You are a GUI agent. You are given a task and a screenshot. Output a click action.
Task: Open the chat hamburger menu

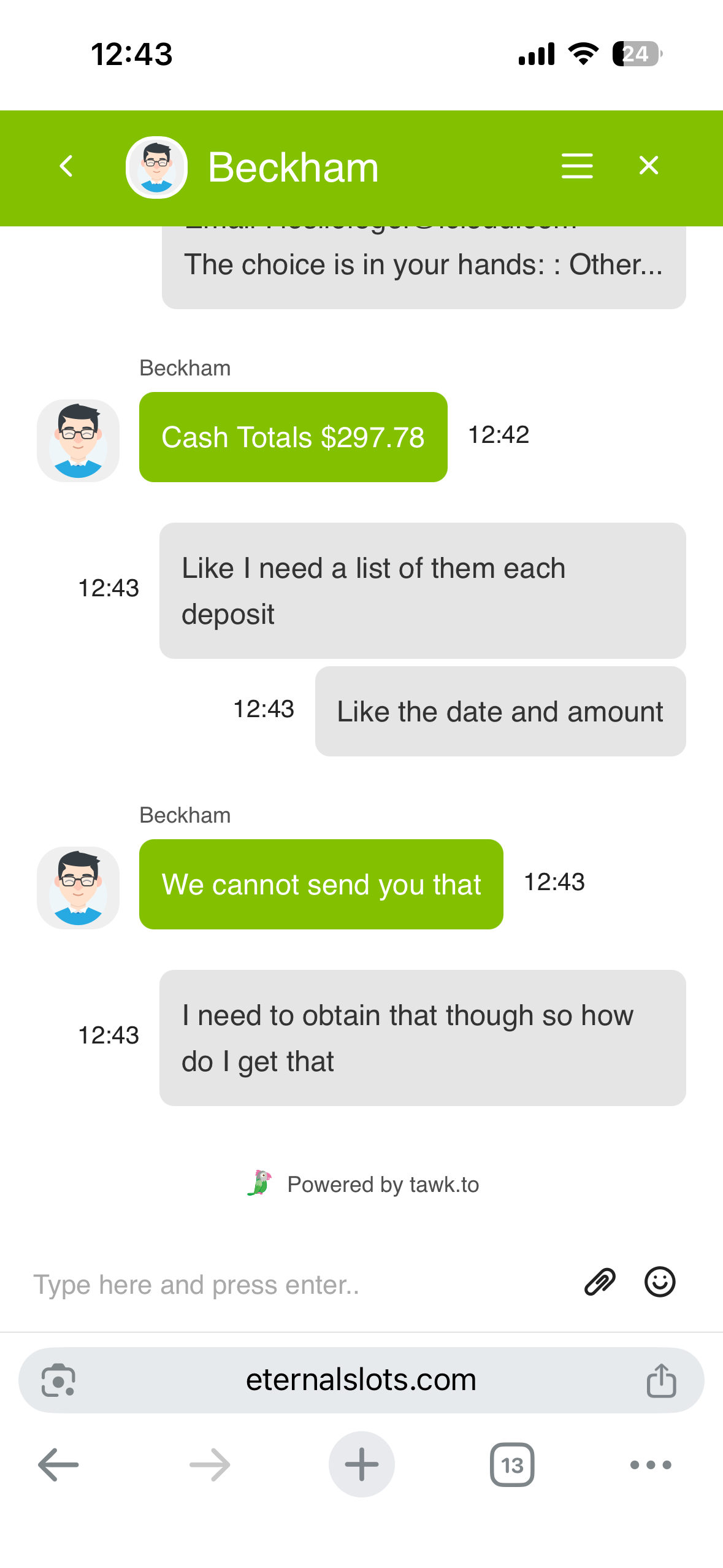576,166
